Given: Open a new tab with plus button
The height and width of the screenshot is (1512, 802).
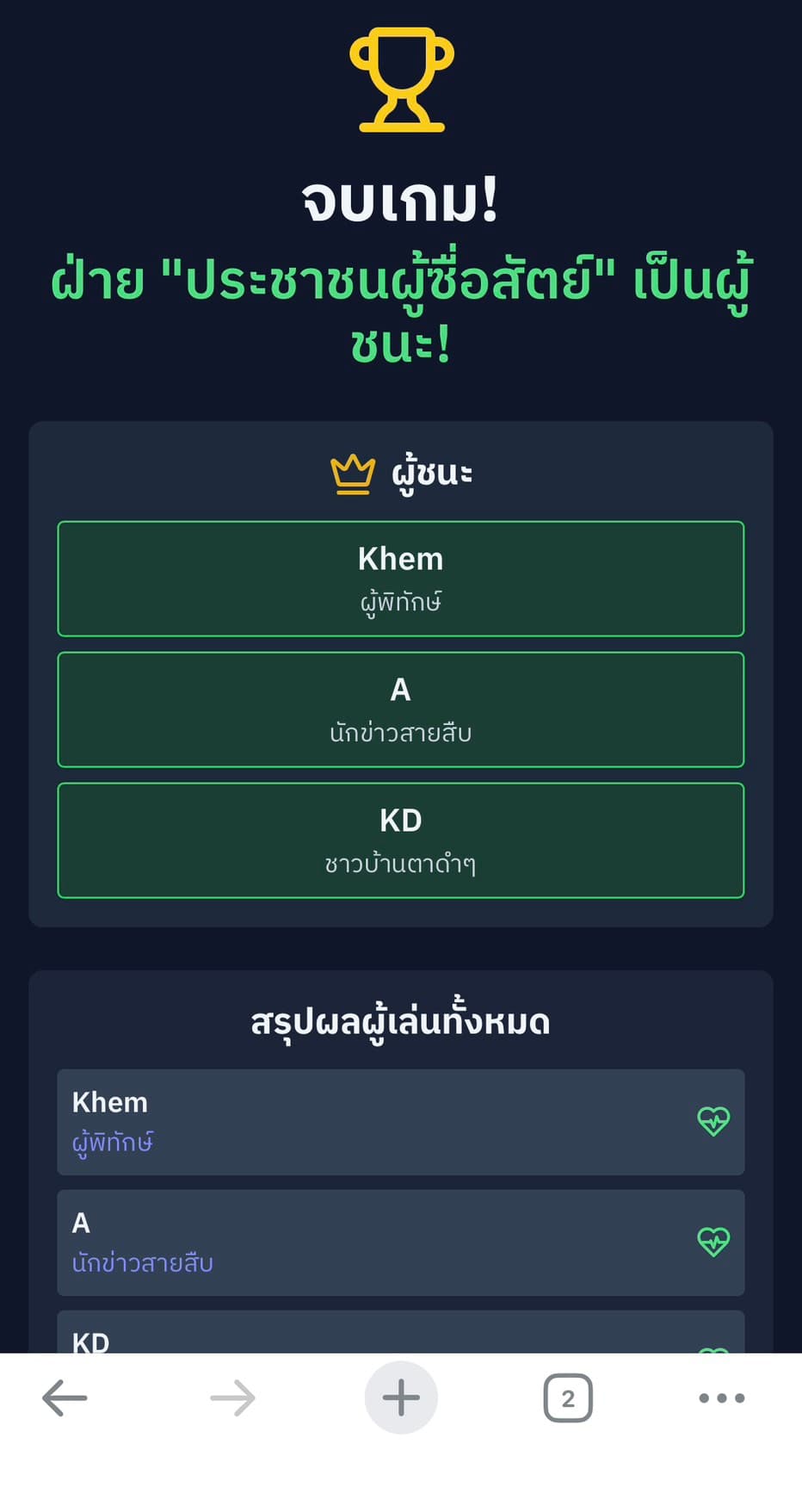Looking at the screenshot, I should pos(401,1398).
